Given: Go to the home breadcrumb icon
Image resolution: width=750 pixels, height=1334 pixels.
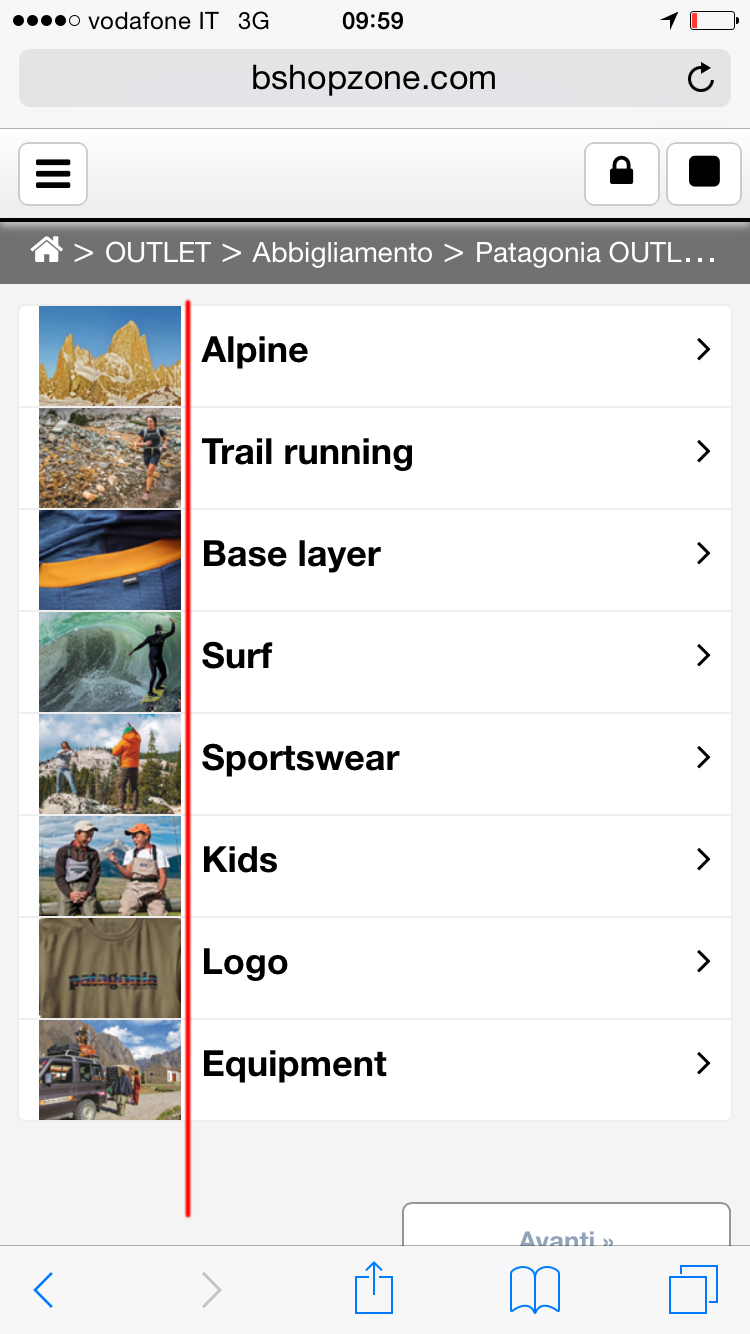Looking at the screenshot, I should coord(46,251).
